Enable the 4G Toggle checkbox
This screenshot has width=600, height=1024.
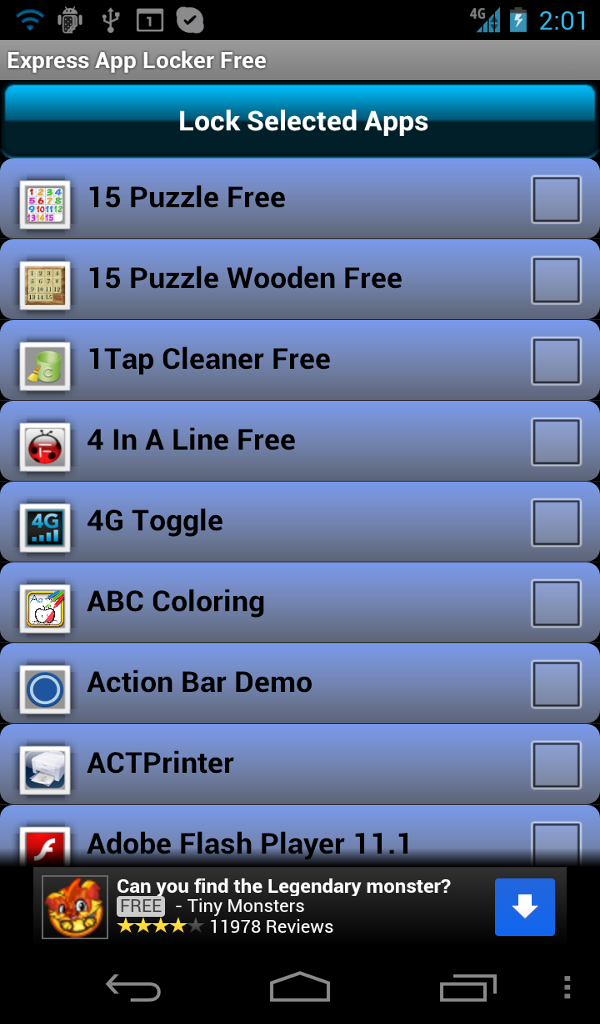tap(556, 522)
